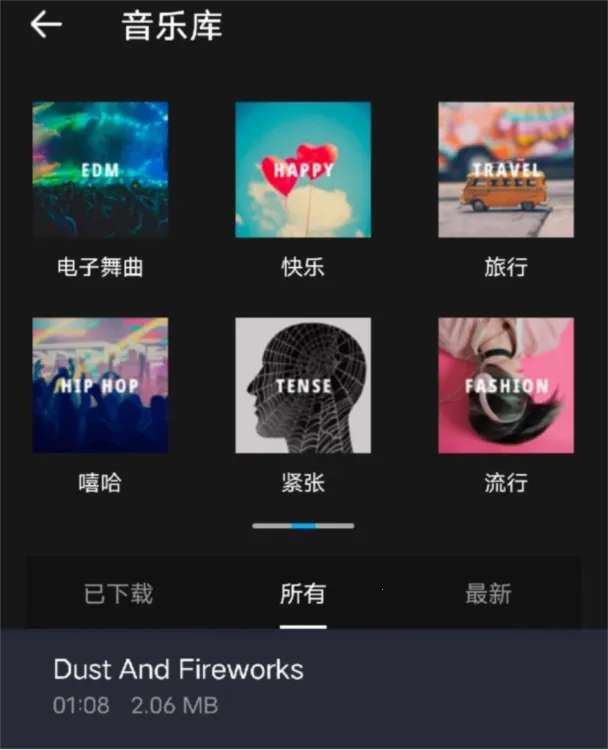Screen dimensions: 608x750
Task: Open the 旅行 Travel music category
Action: 506,170
